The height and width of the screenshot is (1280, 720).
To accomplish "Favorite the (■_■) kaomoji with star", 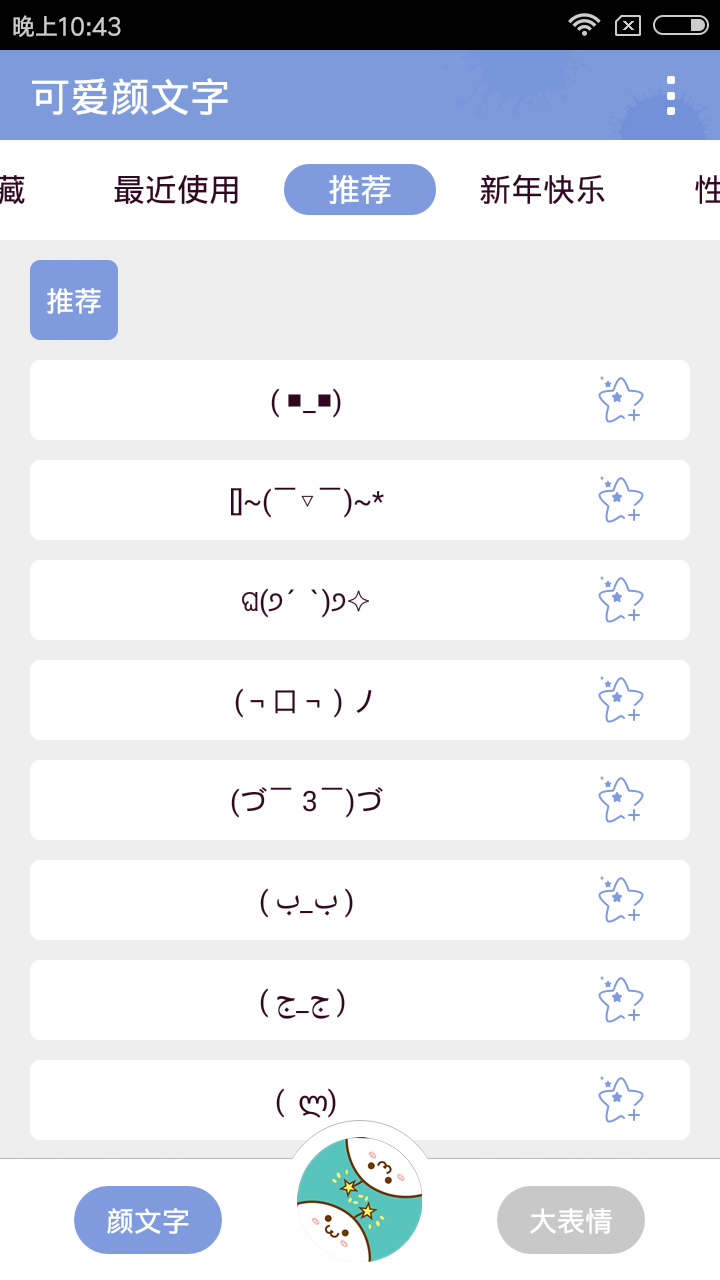I will click(620, 400).
